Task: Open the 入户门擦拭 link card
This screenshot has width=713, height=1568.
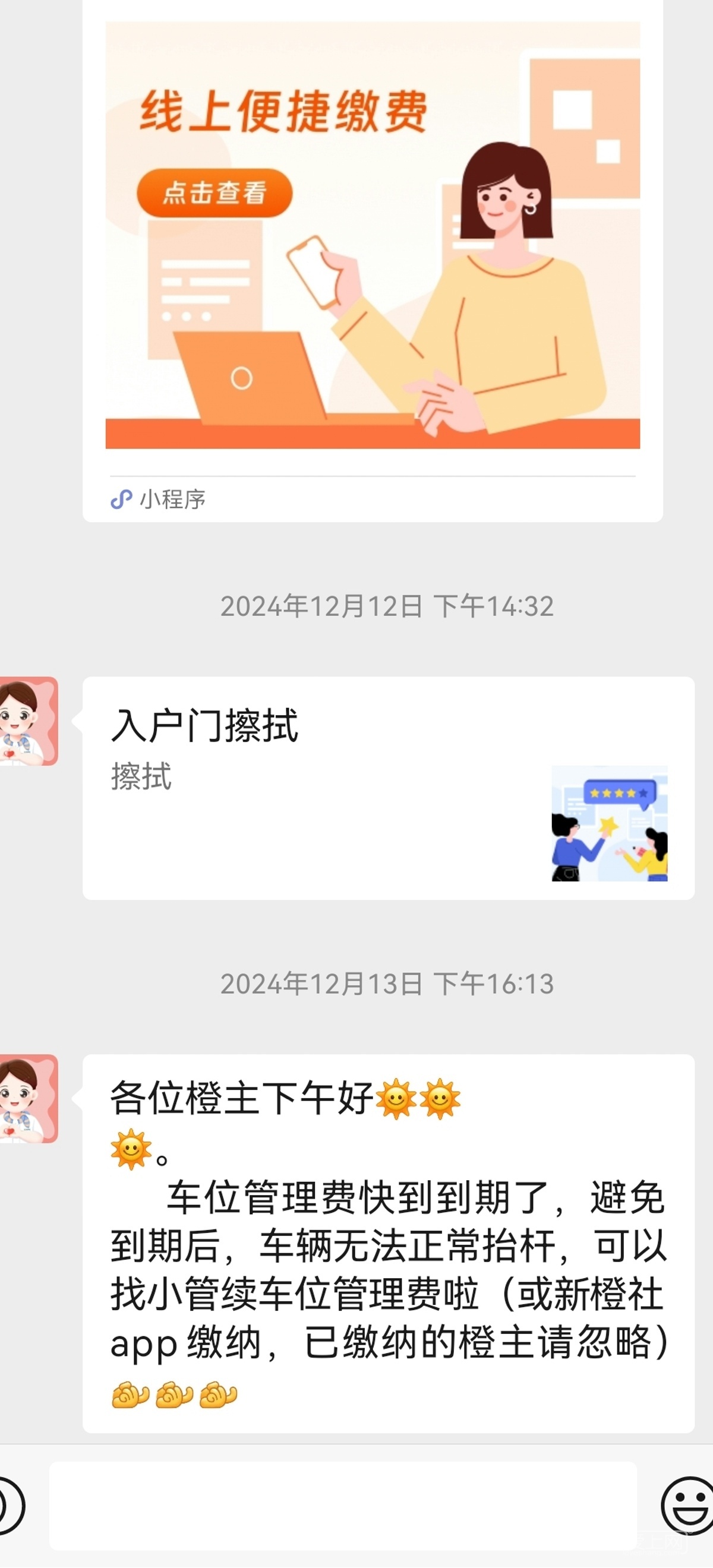Action: 388,787
